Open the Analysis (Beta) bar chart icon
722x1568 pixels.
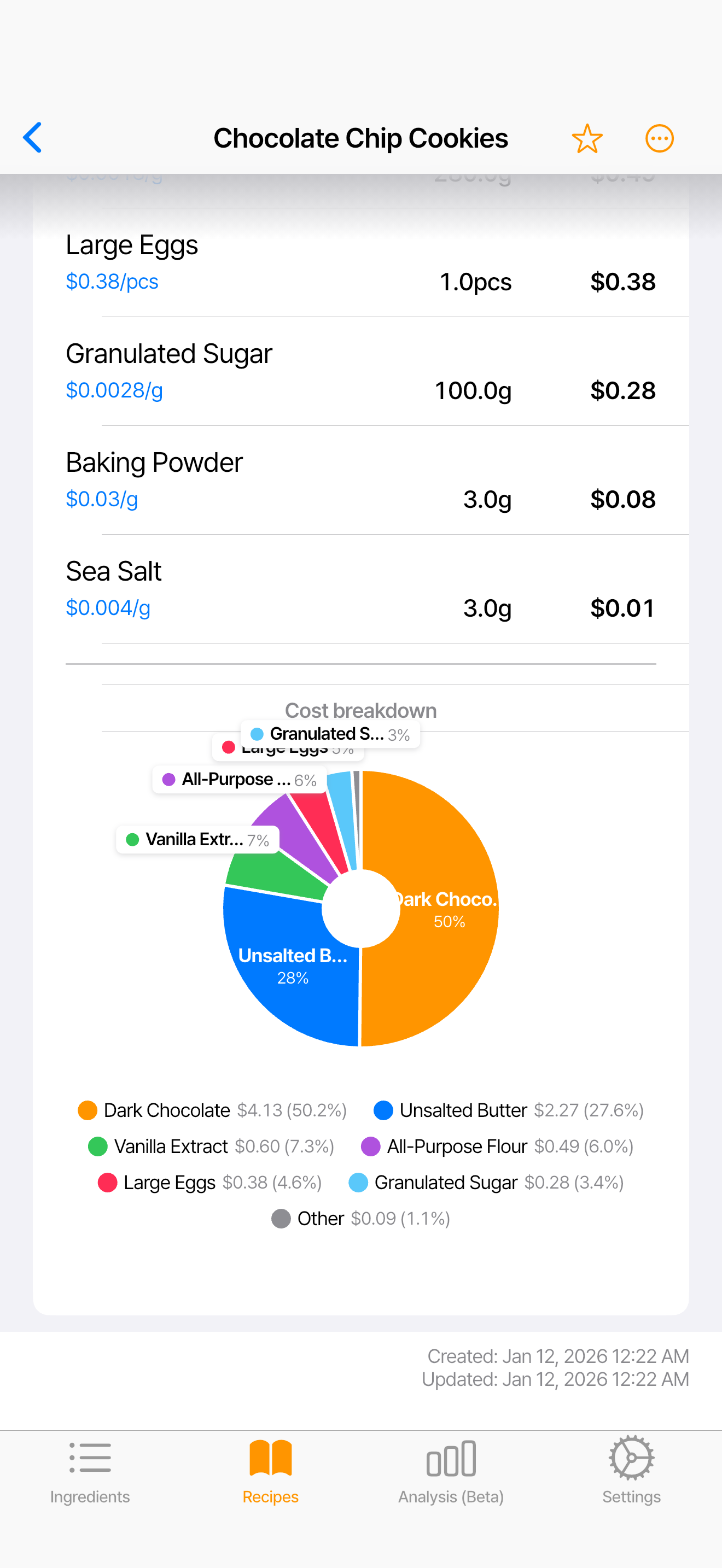pyautogui.click(x=451, y=1458)
